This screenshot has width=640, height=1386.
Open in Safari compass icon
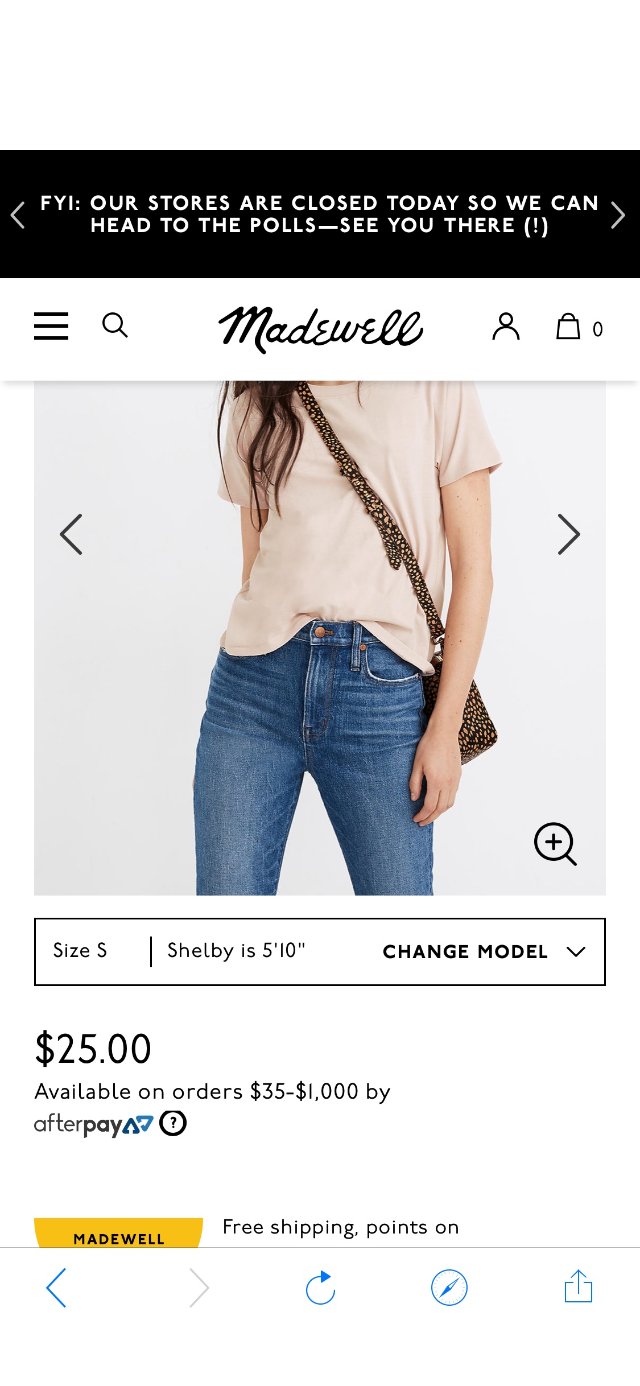click(x=449, y=1288)
